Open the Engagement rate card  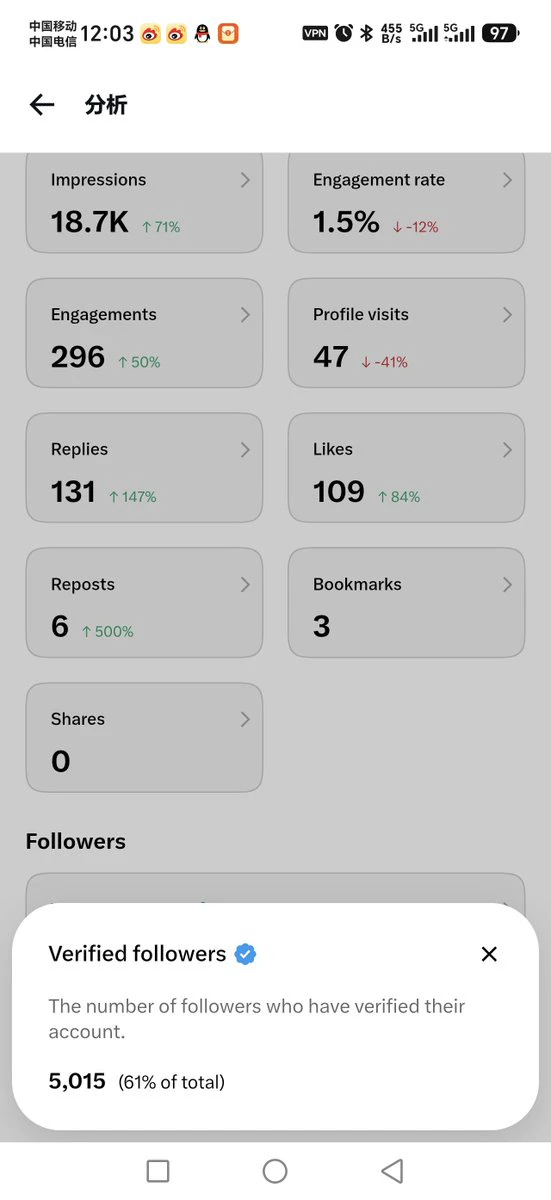(x=406, y=201)
